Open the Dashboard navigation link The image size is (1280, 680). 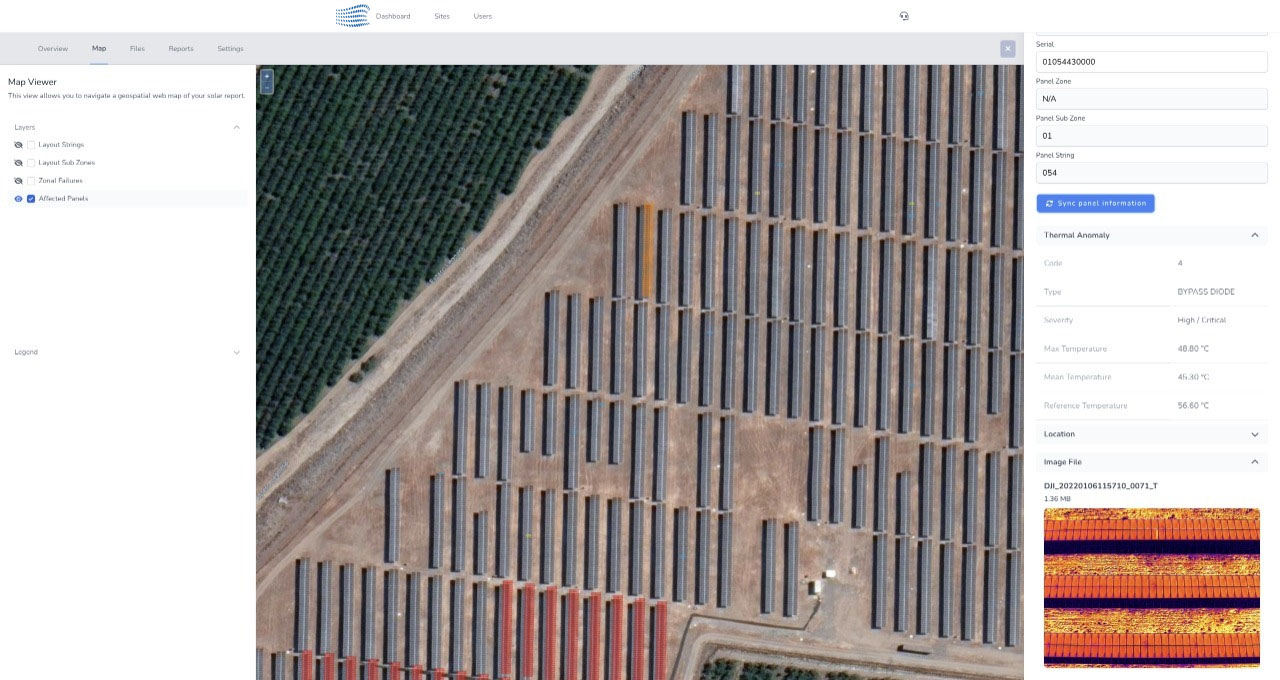coord(392,16)
